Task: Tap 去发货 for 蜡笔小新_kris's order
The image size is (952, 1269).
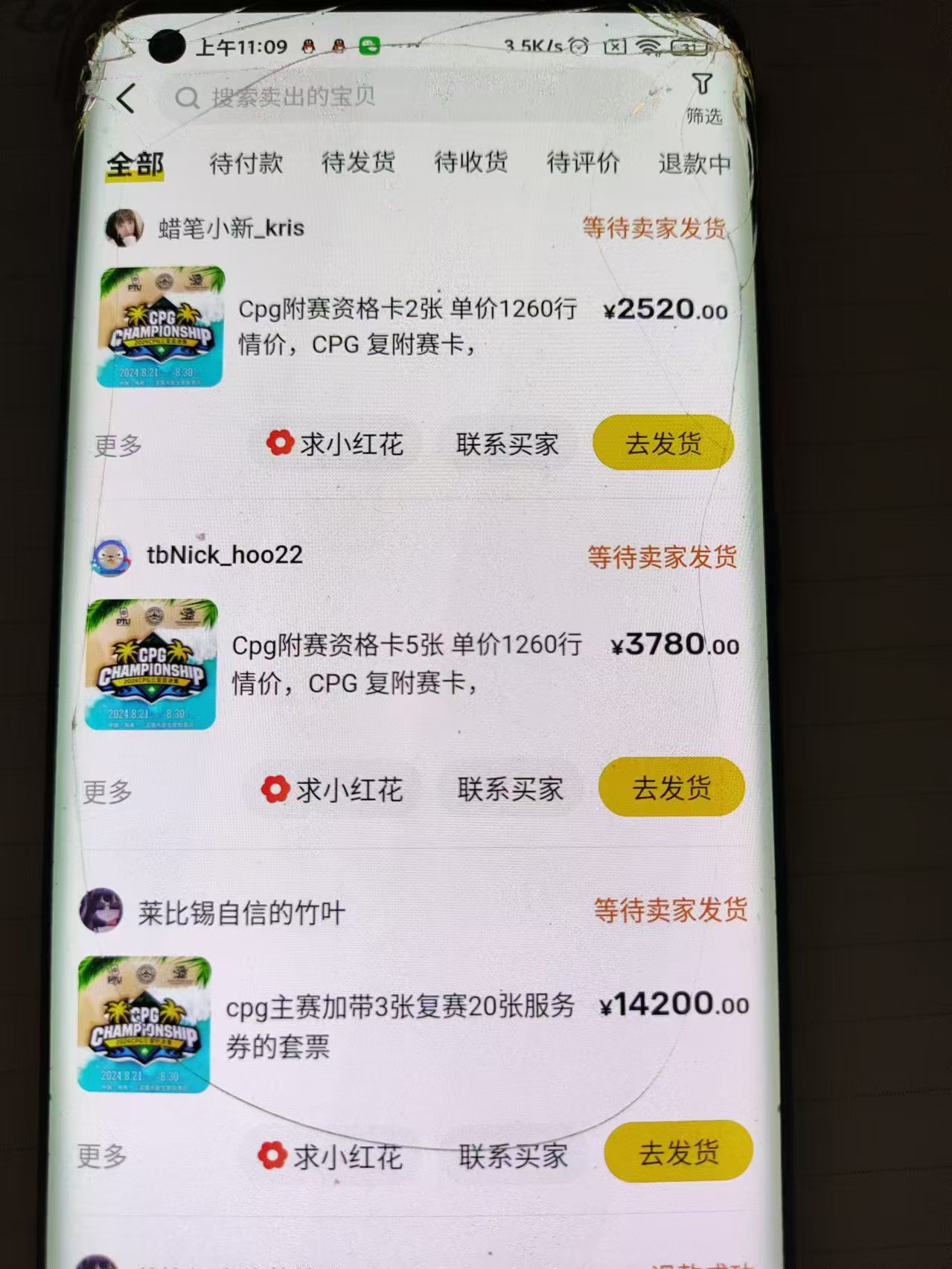Action: [663, 443]
